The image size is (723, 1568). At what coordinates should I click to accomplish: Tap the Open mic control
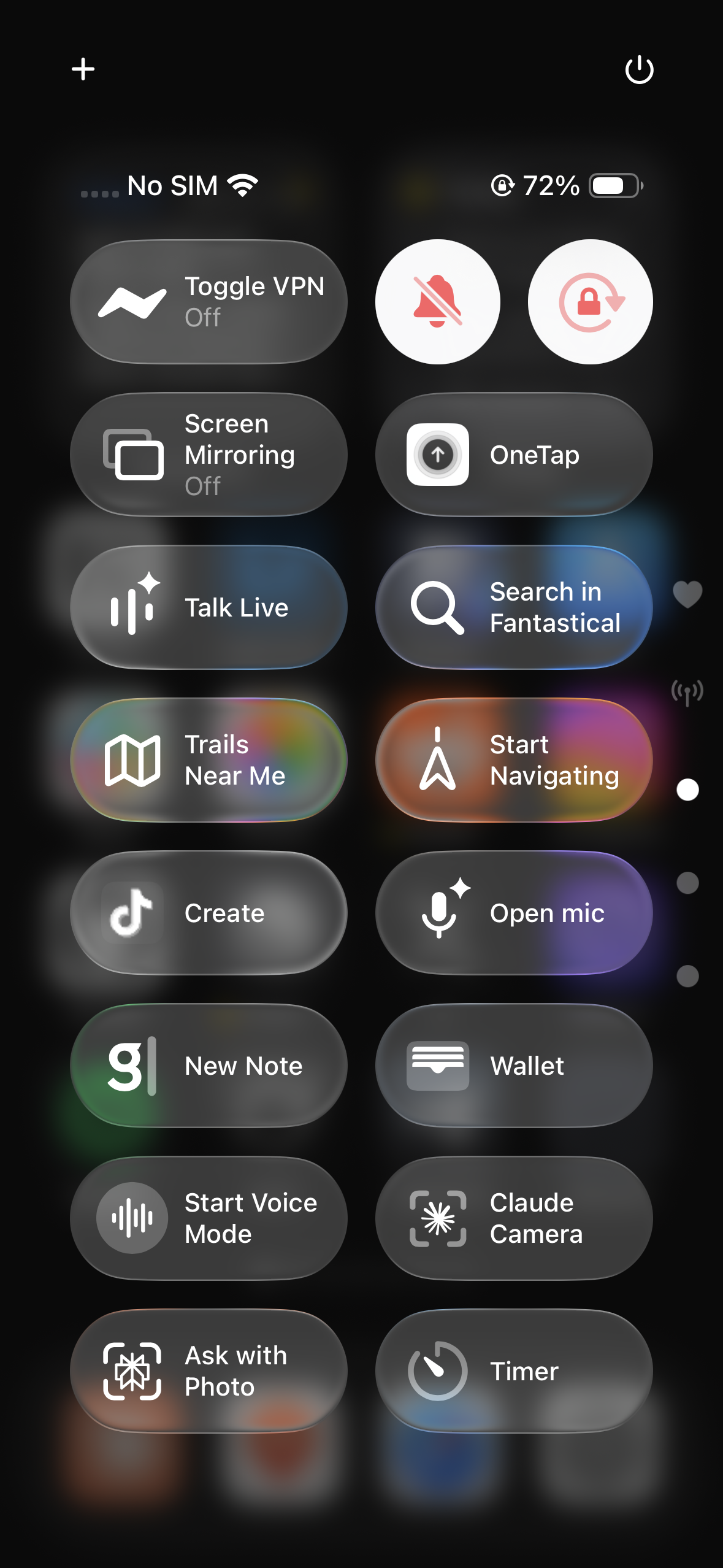(x=514, y=913)
